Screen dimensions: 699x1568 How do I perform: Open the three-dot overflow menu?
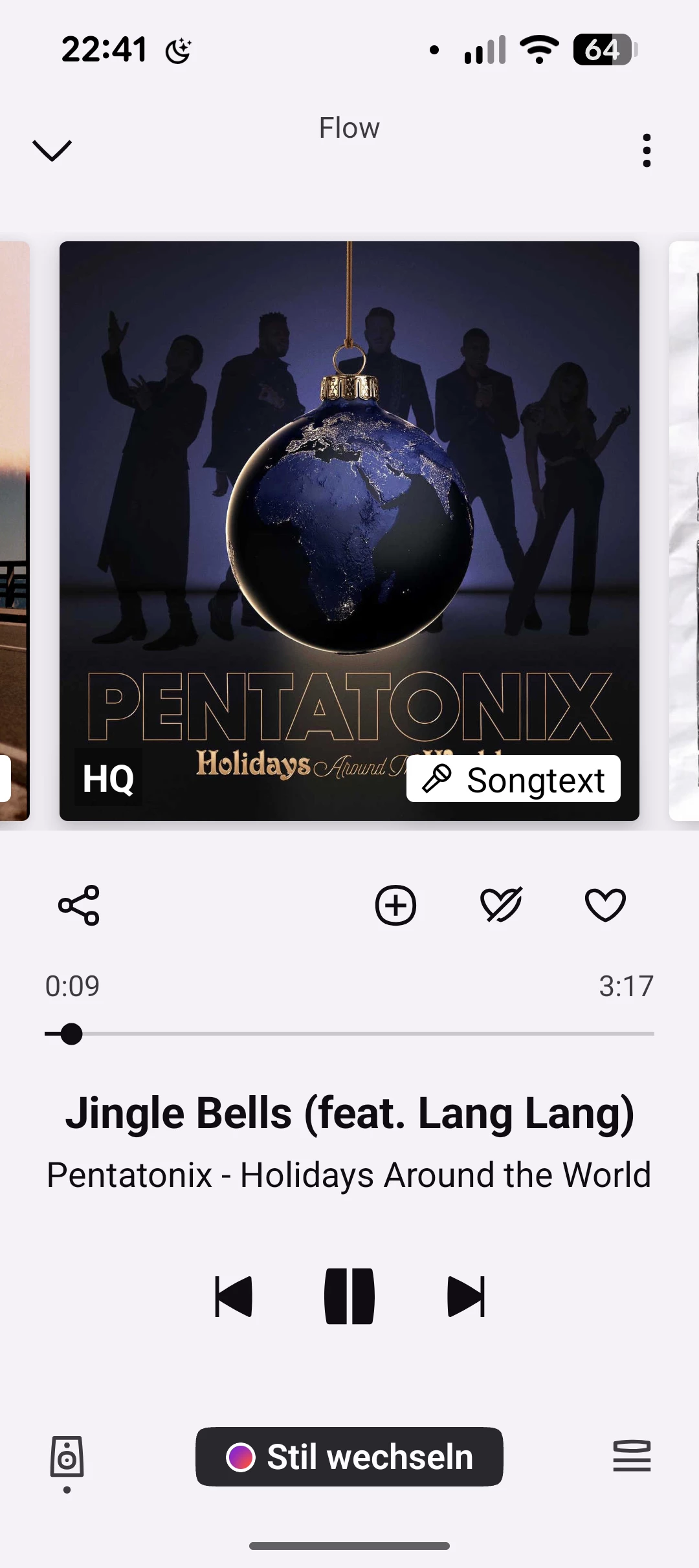tap(646, 151)
